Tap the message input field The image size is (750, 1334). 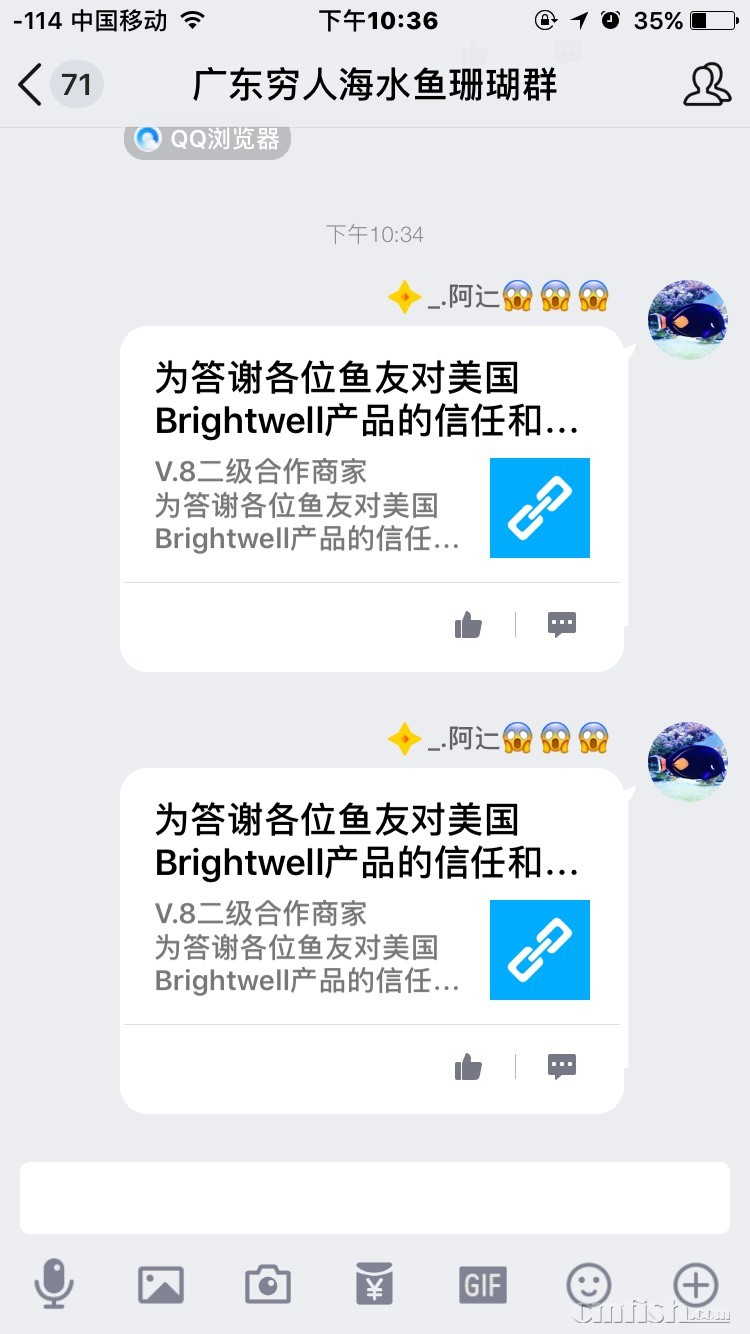[375, 1196]
